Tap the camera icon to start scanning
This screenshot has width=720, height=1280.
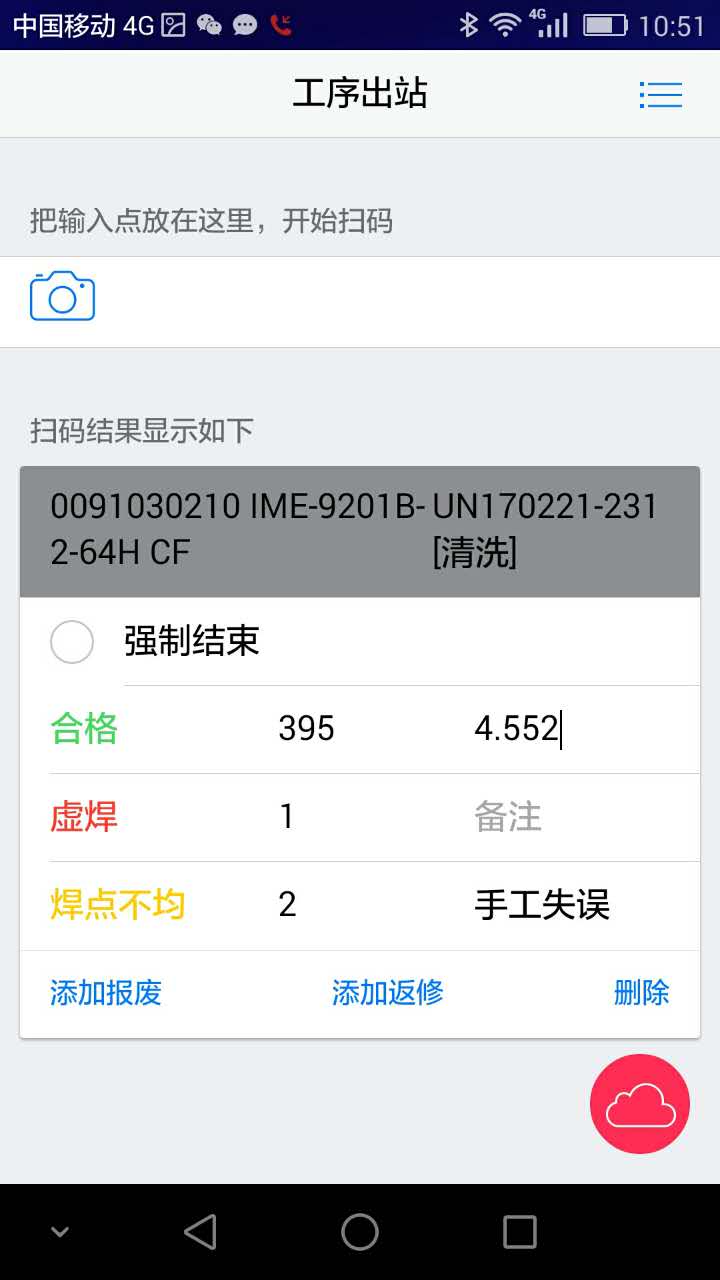click(x=62, y=296)
